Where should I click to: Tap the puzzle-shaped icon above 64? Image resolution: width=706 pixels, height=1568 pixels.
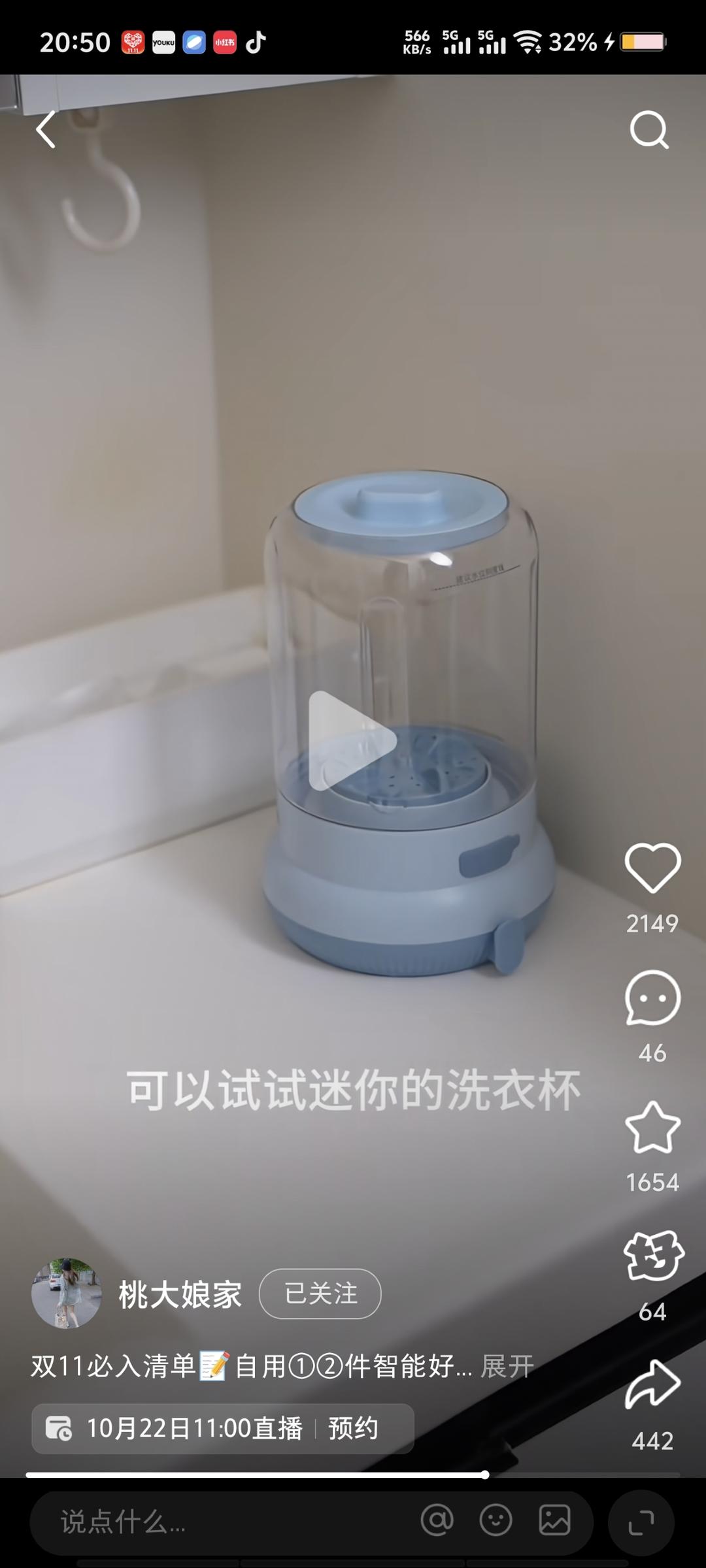652,1256
